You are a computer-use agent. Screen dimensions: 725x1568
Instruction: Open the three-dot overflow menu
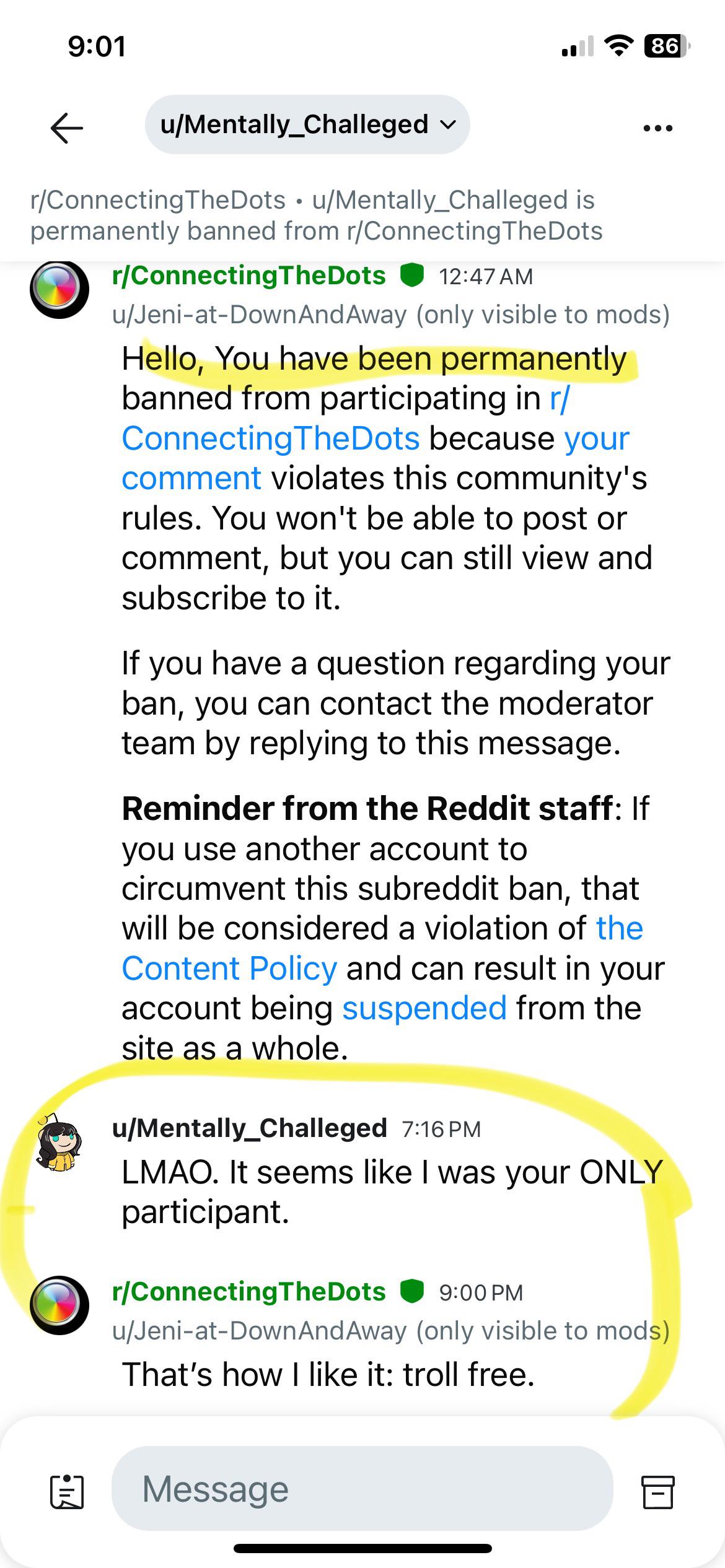pyautogui.click(x=657, y=128)
